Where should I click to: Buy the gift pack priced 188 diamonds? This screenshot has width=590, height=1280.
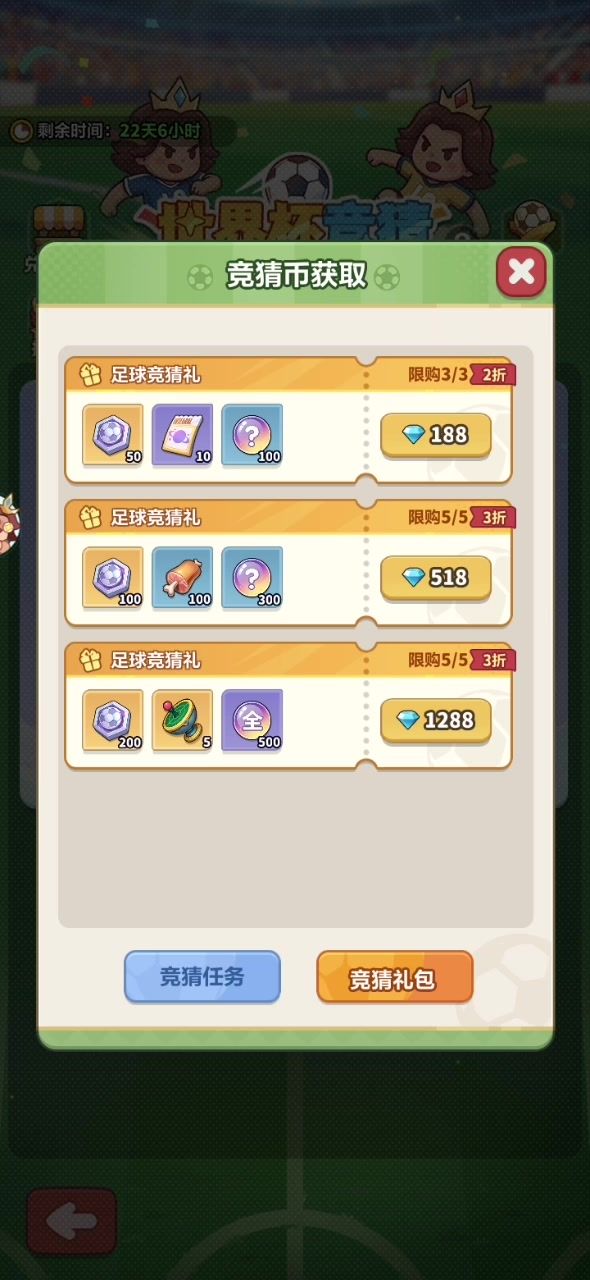435,435
